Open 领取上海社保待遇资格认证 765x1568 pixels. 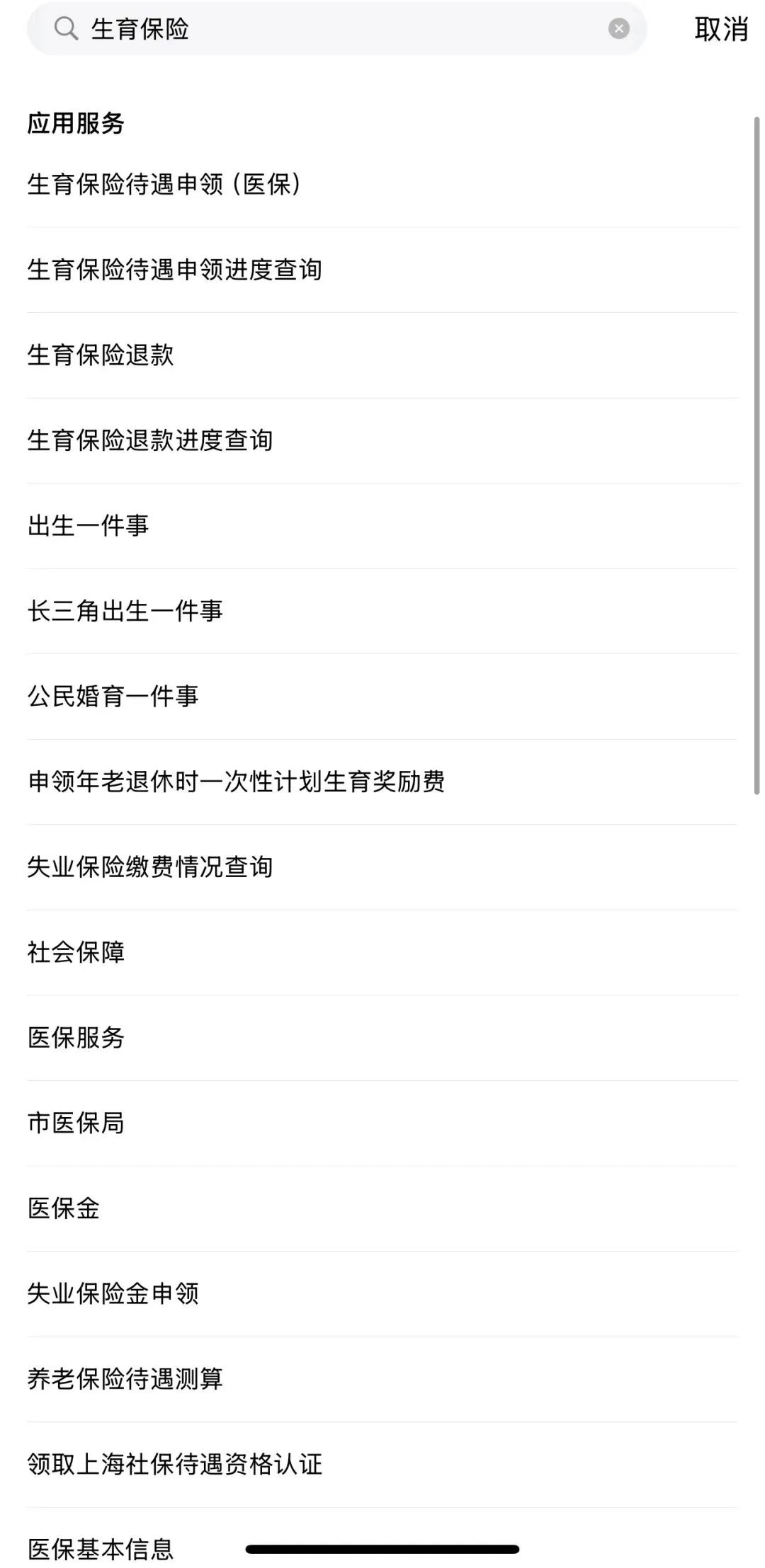tap(382, 1464)
